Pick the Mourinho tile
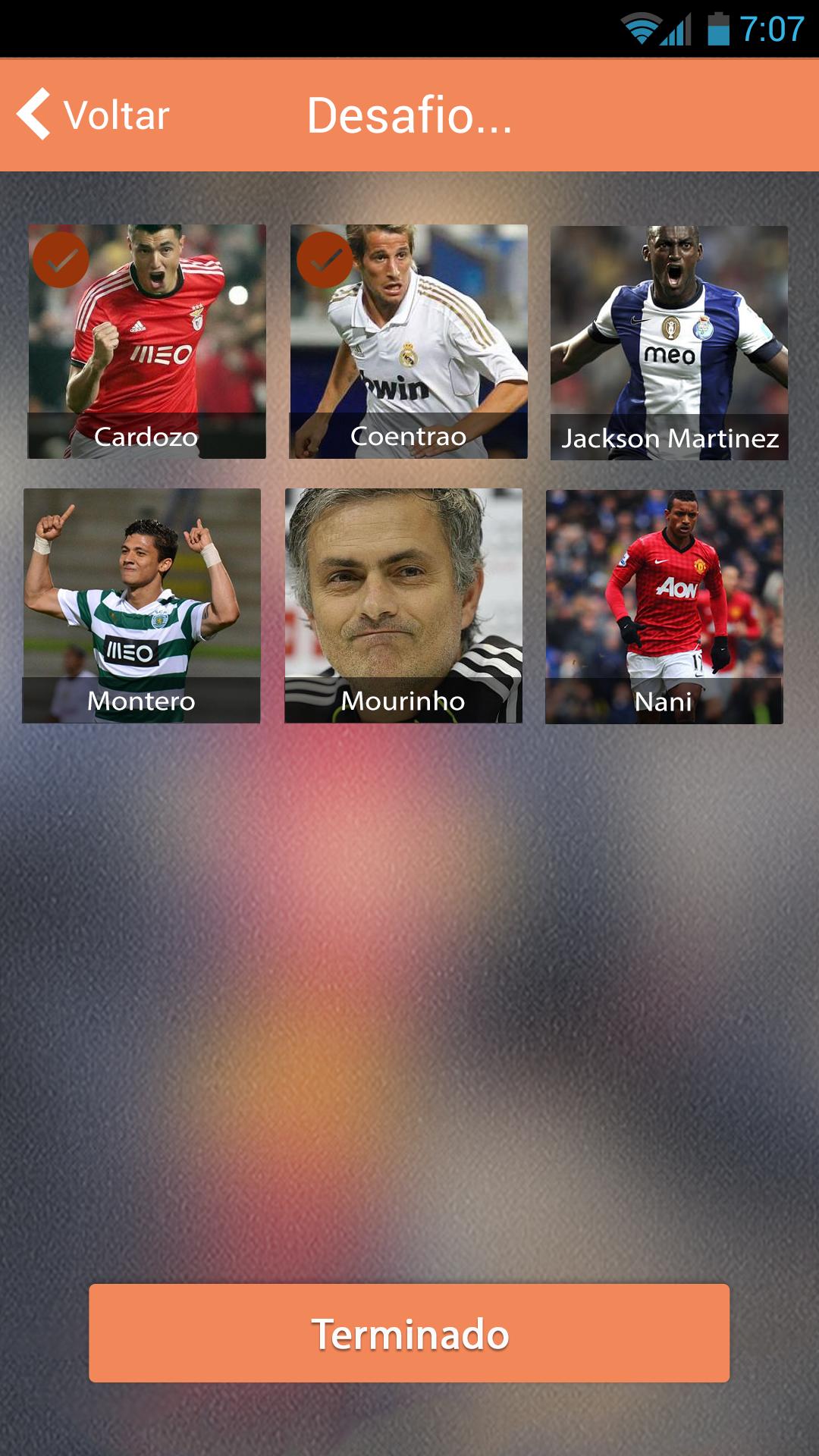This screenshot has width=819, height=1456. tap(403, 605)
